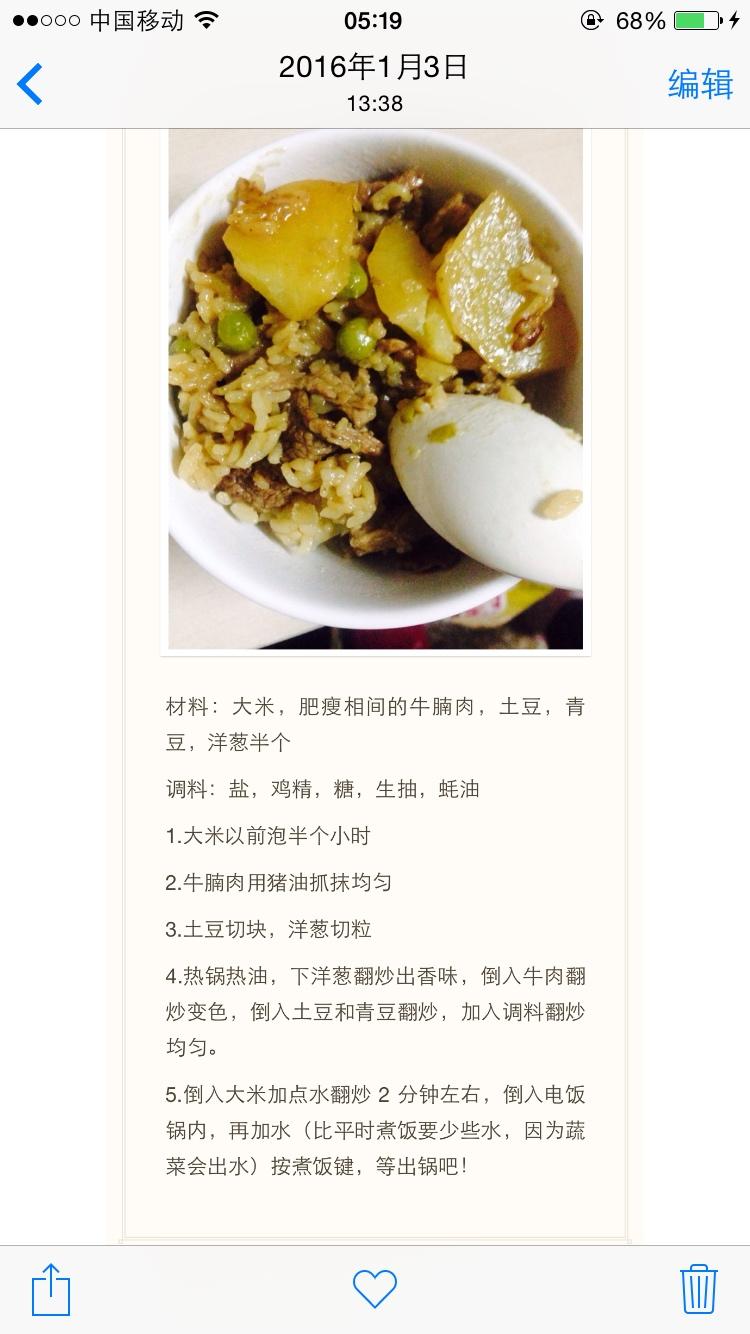Delete this photo with the trash icon
750x1334 pixels.
point(698,1289)
